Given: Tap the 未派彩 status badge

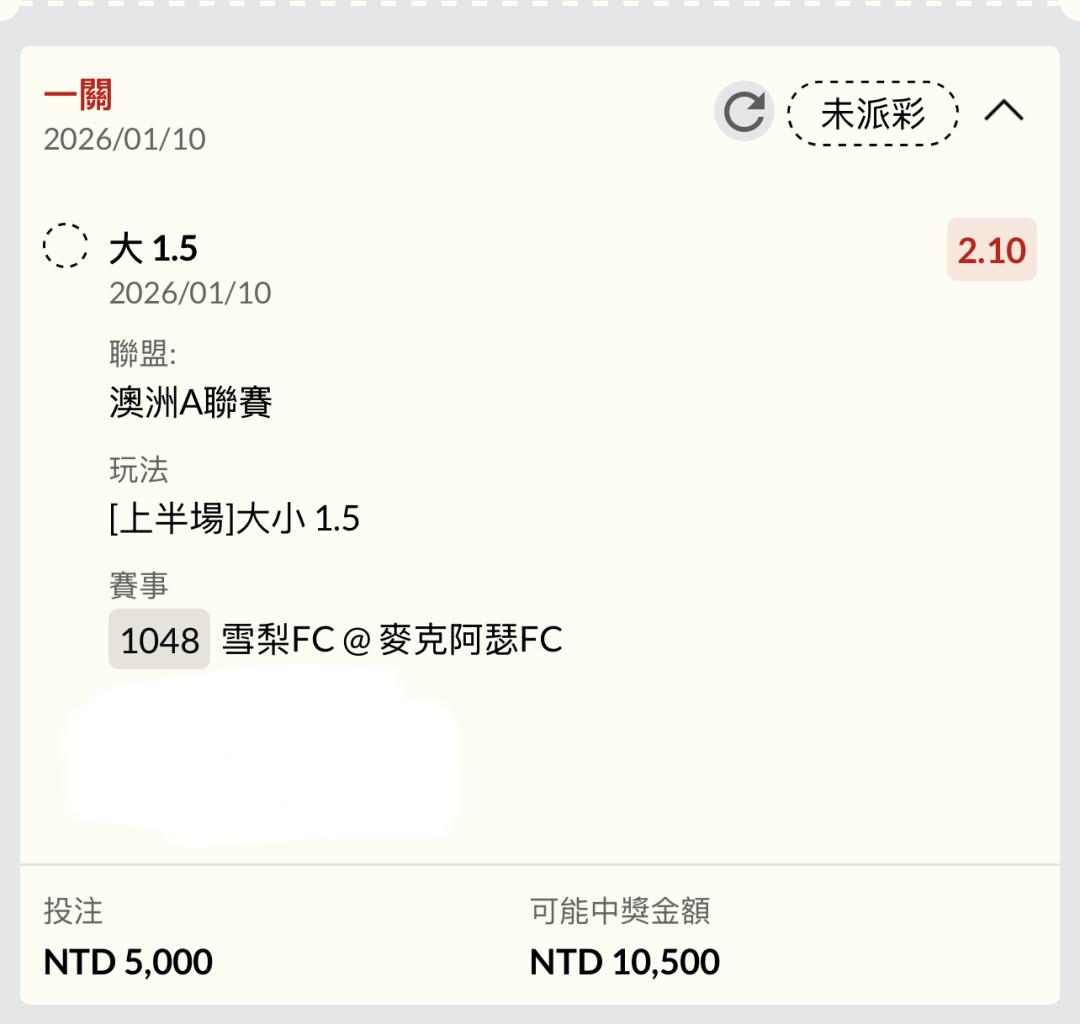Looking at the screenshot, I should pos(873,114).
